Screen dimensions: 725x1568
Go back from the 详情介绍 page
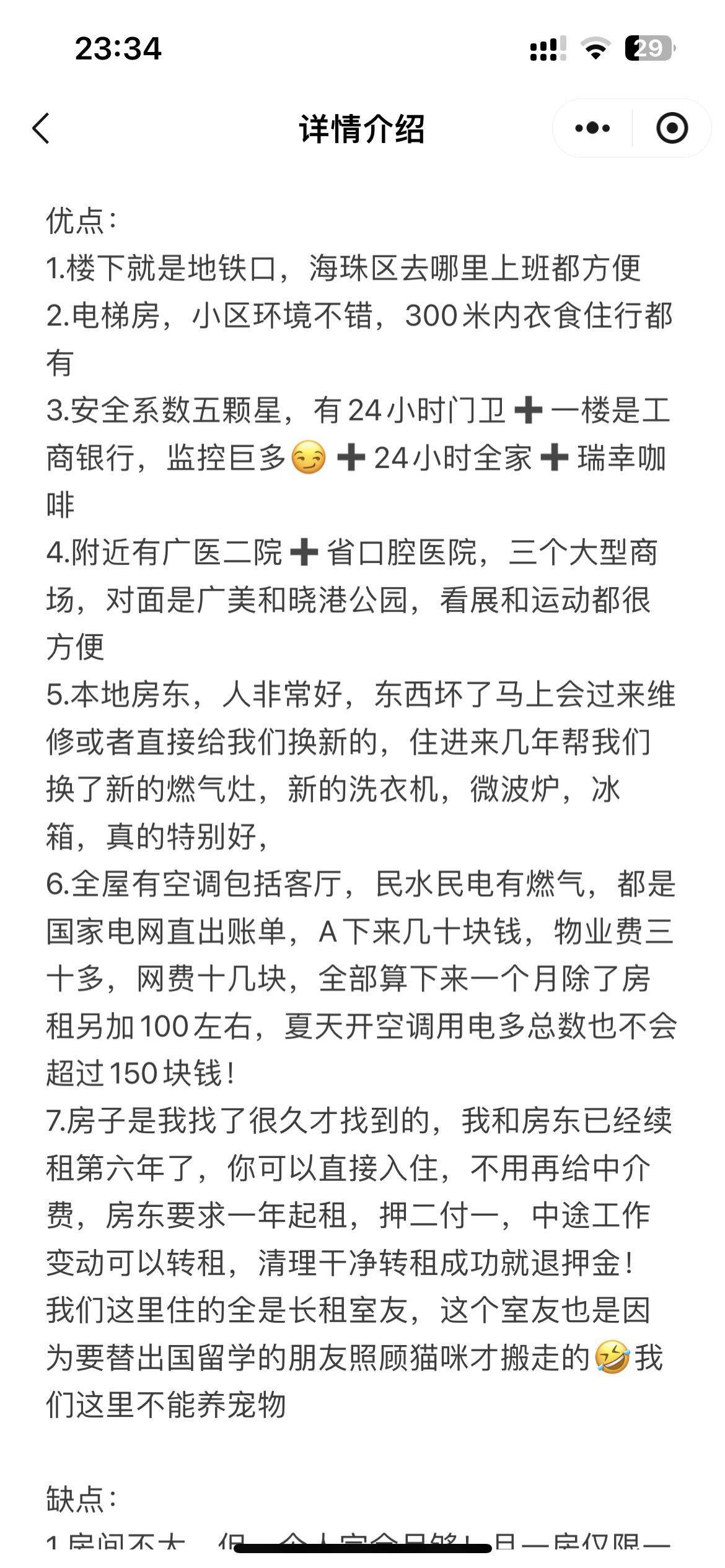tap(41, 129)
